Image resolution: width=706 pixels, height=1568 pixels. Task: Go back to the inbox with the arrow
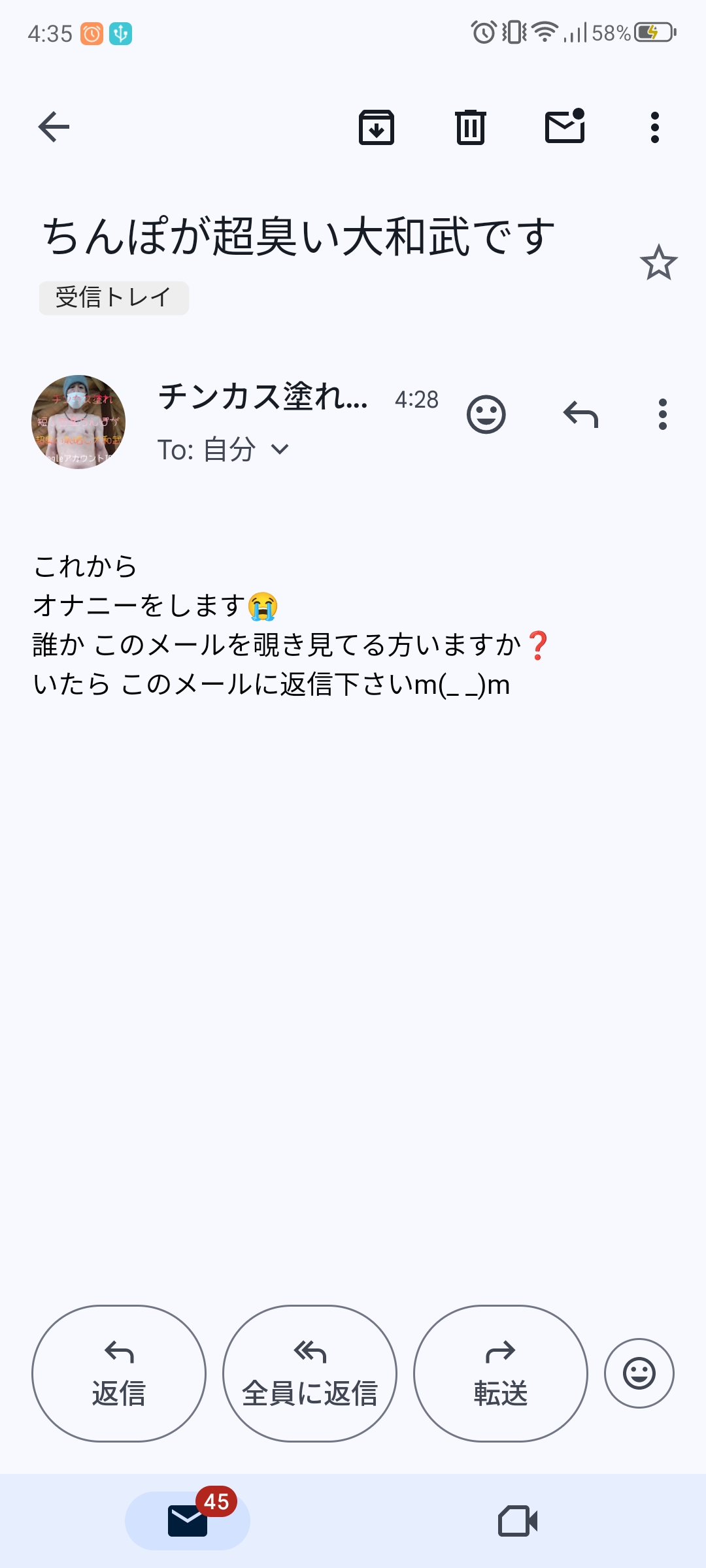coord(54,127)
